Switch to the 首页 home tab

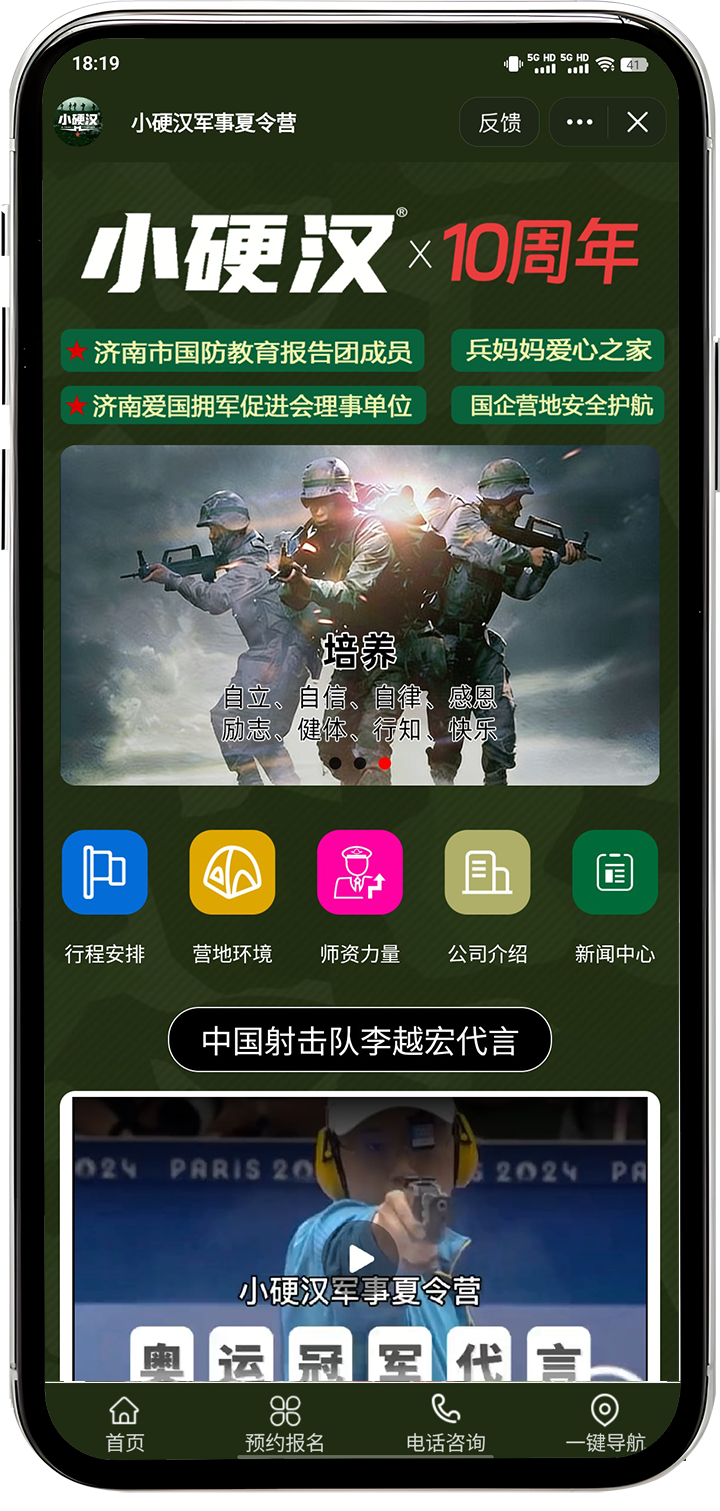tap(125, 1424)
